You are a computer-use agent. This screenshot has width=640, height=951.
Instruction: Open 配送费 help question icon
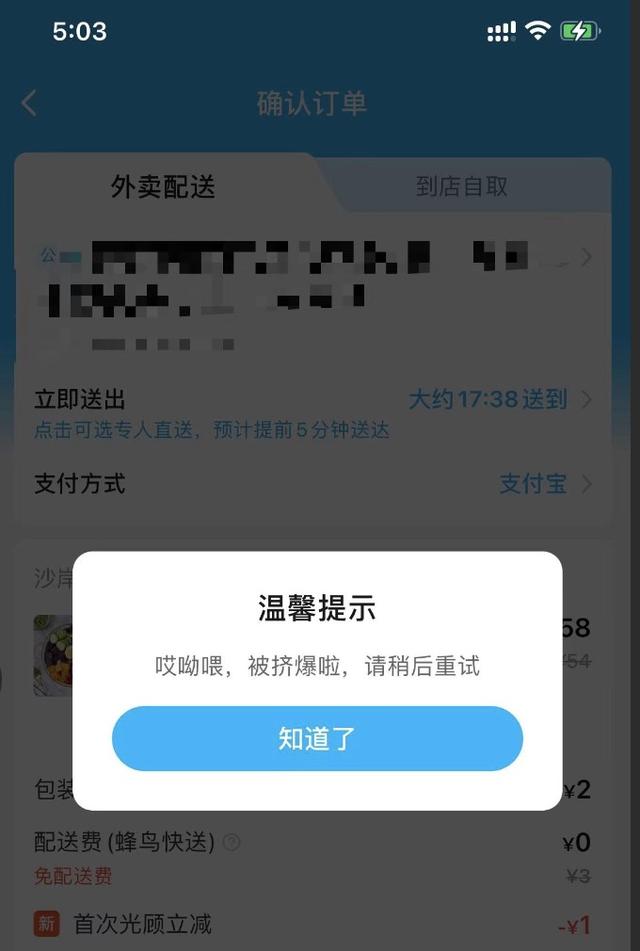pos(232,843)
